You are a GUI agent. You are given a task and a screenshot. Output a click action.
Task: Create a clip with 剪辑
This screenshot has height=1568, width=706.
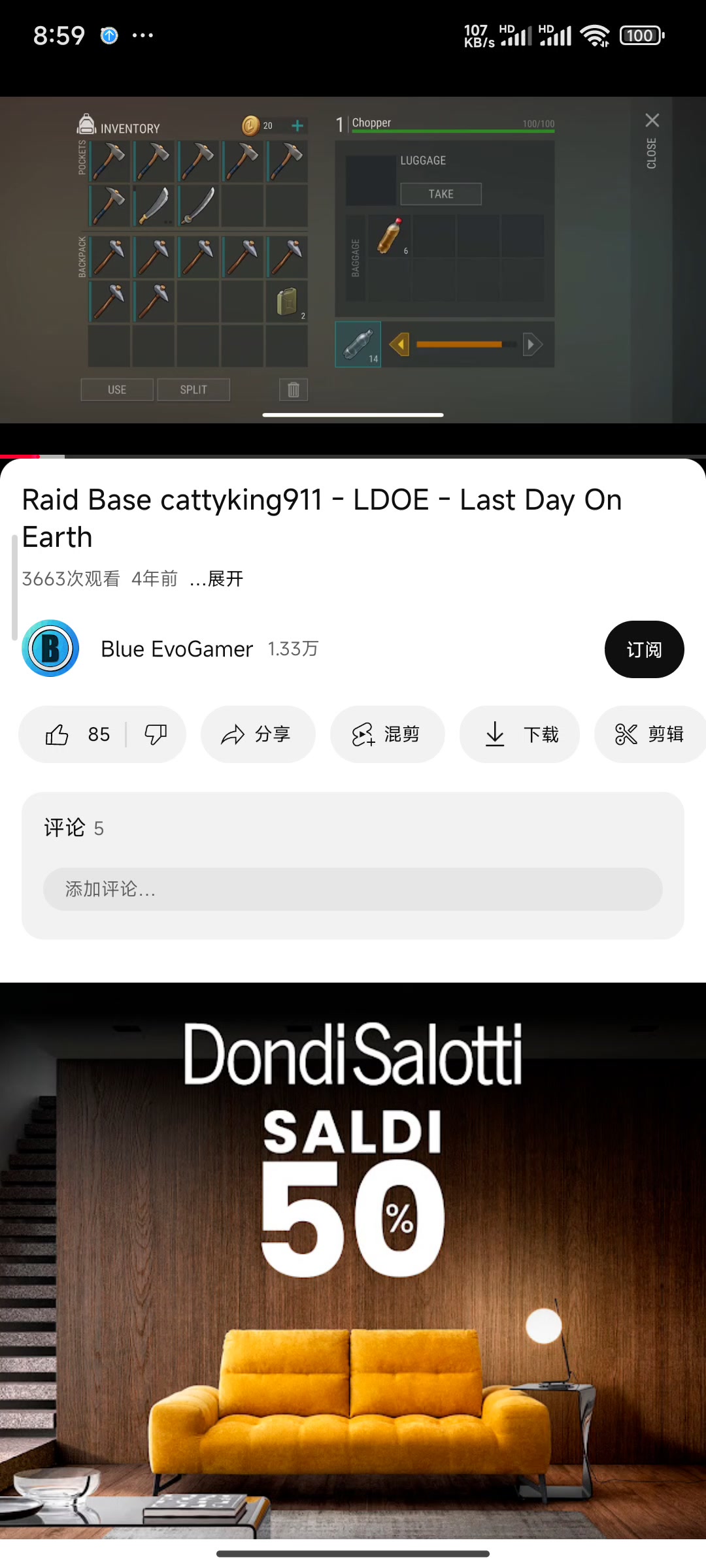[x=649, y=734]
